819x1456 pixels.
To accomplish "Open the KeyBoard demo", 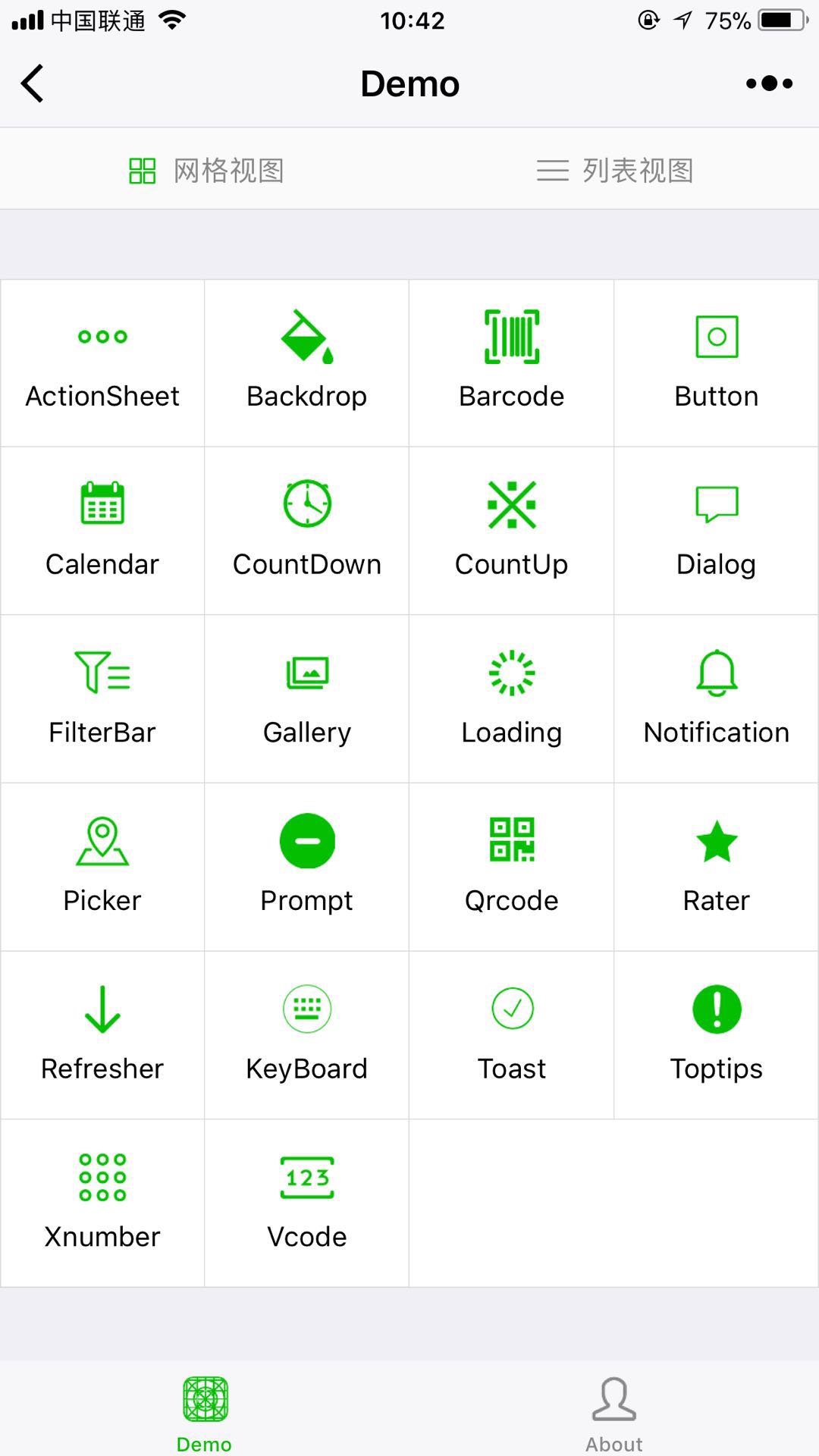I will point(307,1035).
